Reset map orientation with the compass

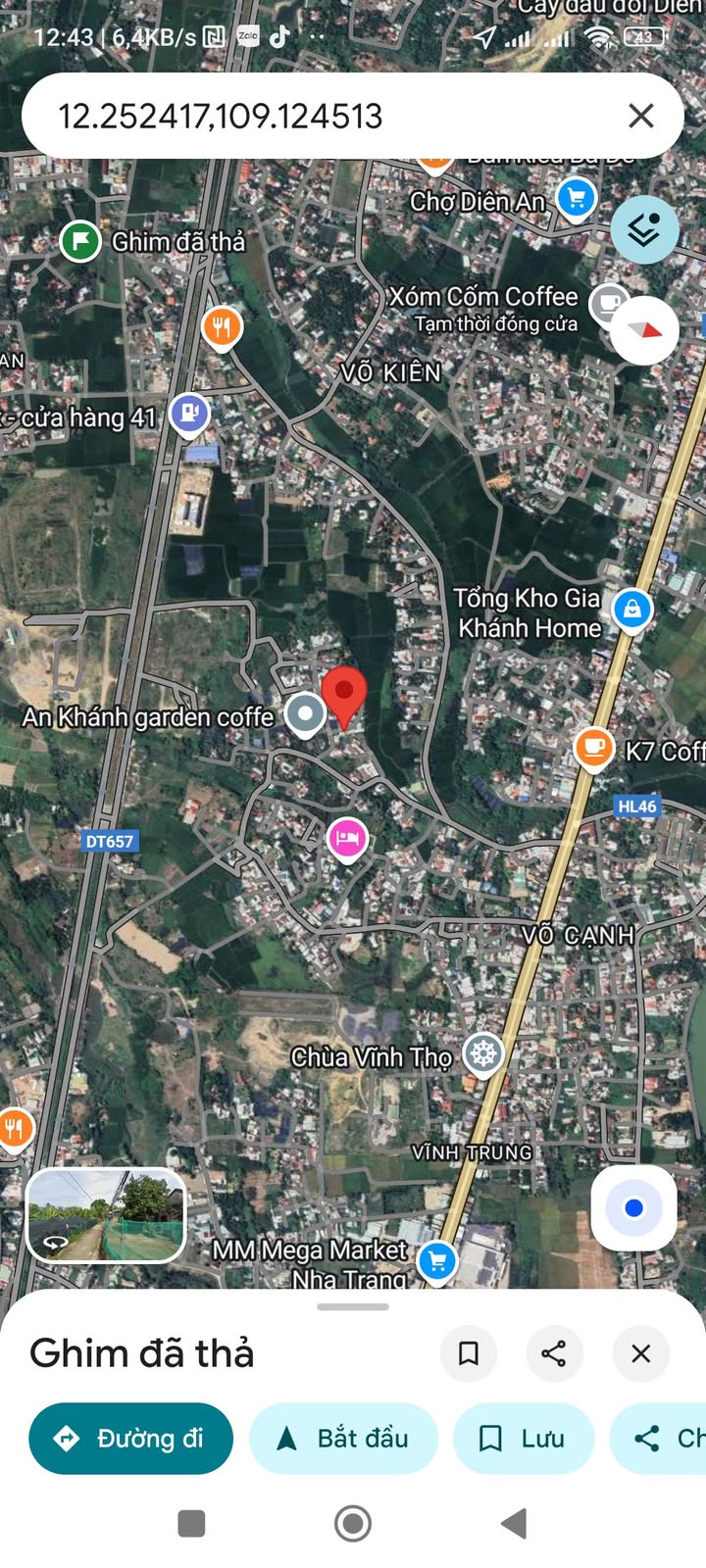[644, 331]
